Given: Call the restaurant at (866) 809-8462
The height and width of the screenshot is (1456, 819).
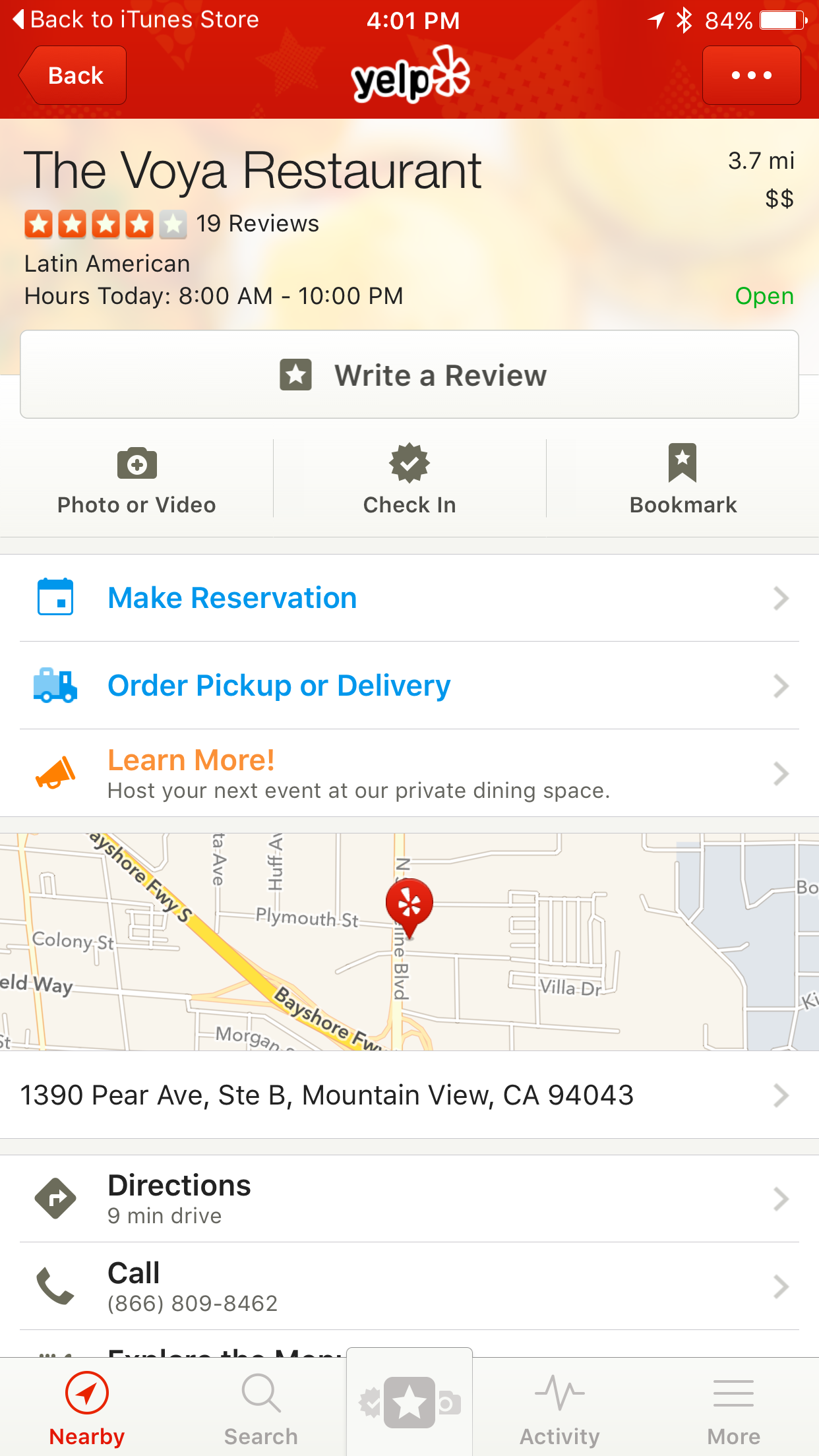Looking at the screenshot, I should click(x=409, y=1287).
